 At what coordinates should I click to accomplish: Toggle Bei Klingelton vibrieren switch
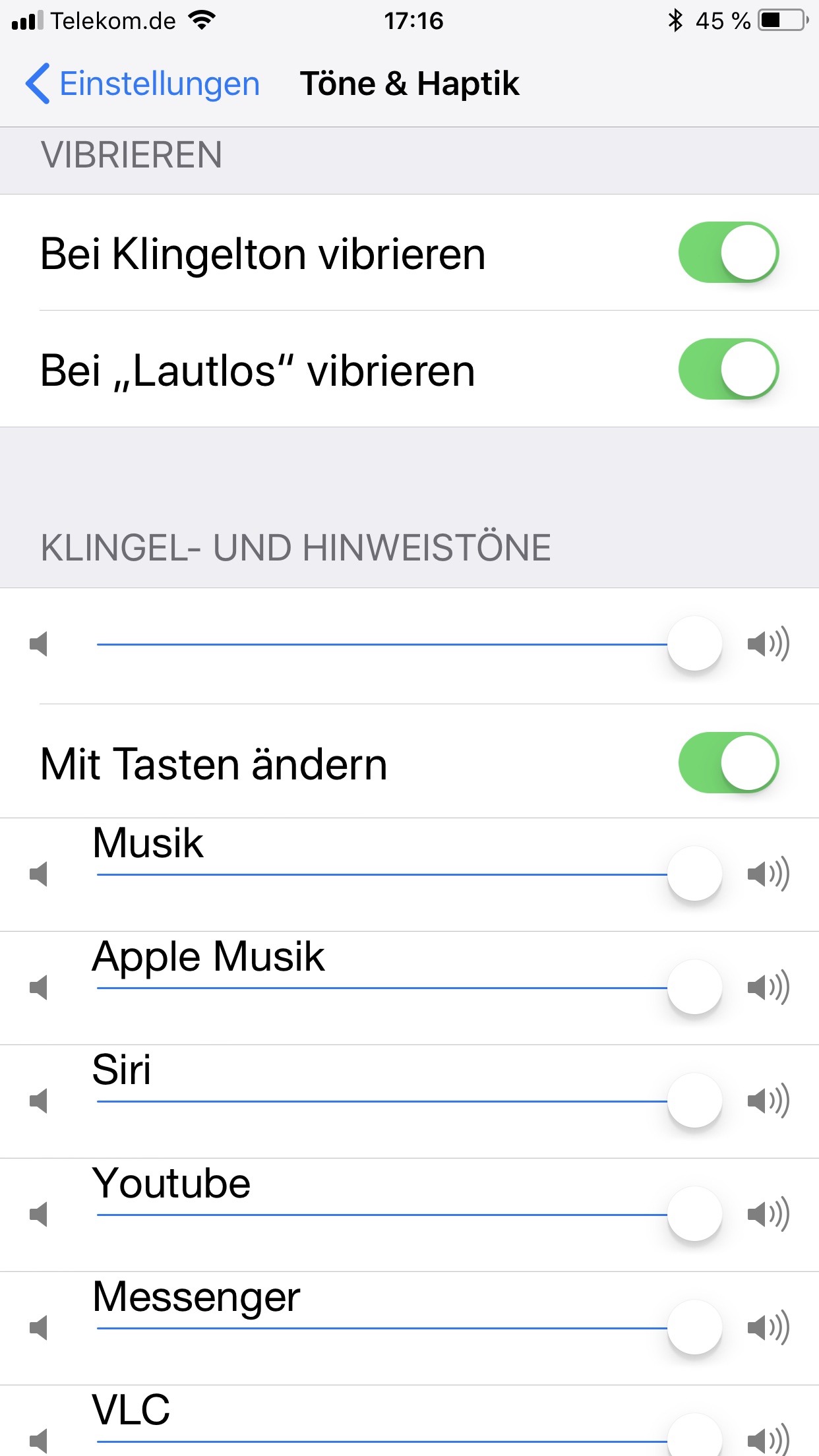(x=728, y=253)
